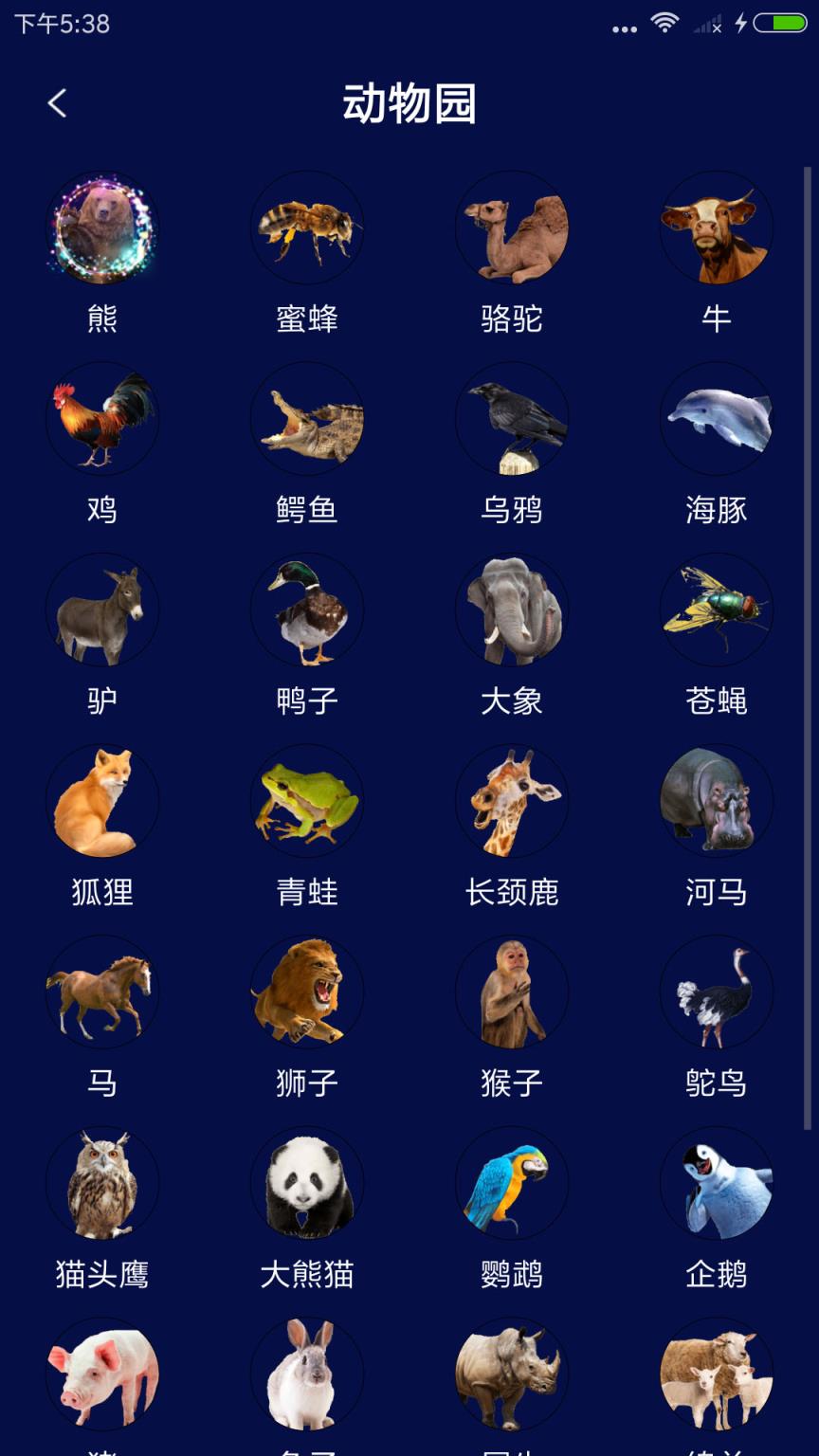Tap the duck (鸭子) icon
This screenshot has height=1456, width=819.
point(307,610)
